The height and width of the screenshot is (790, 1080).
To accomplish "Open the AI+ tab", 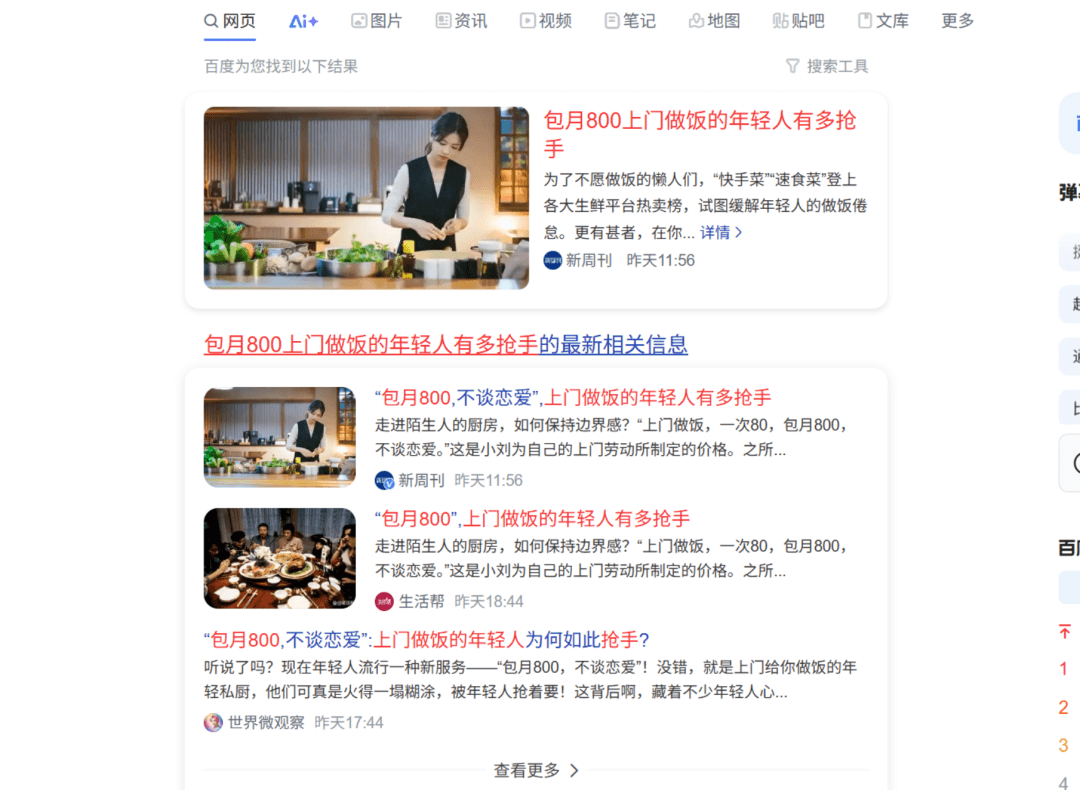I will (x=303, y=21).
